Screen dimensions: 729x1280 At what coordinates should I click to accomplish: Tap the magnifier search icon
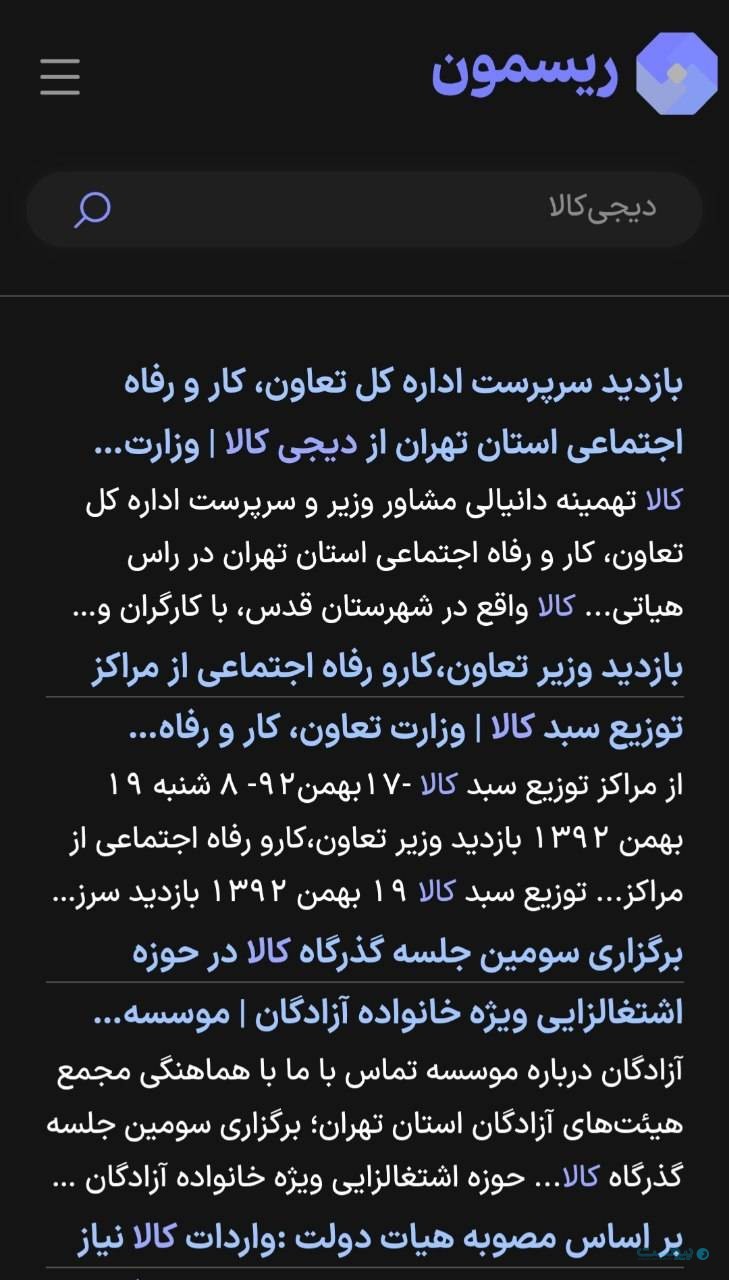pyautogui.click(x=92, y=209)
